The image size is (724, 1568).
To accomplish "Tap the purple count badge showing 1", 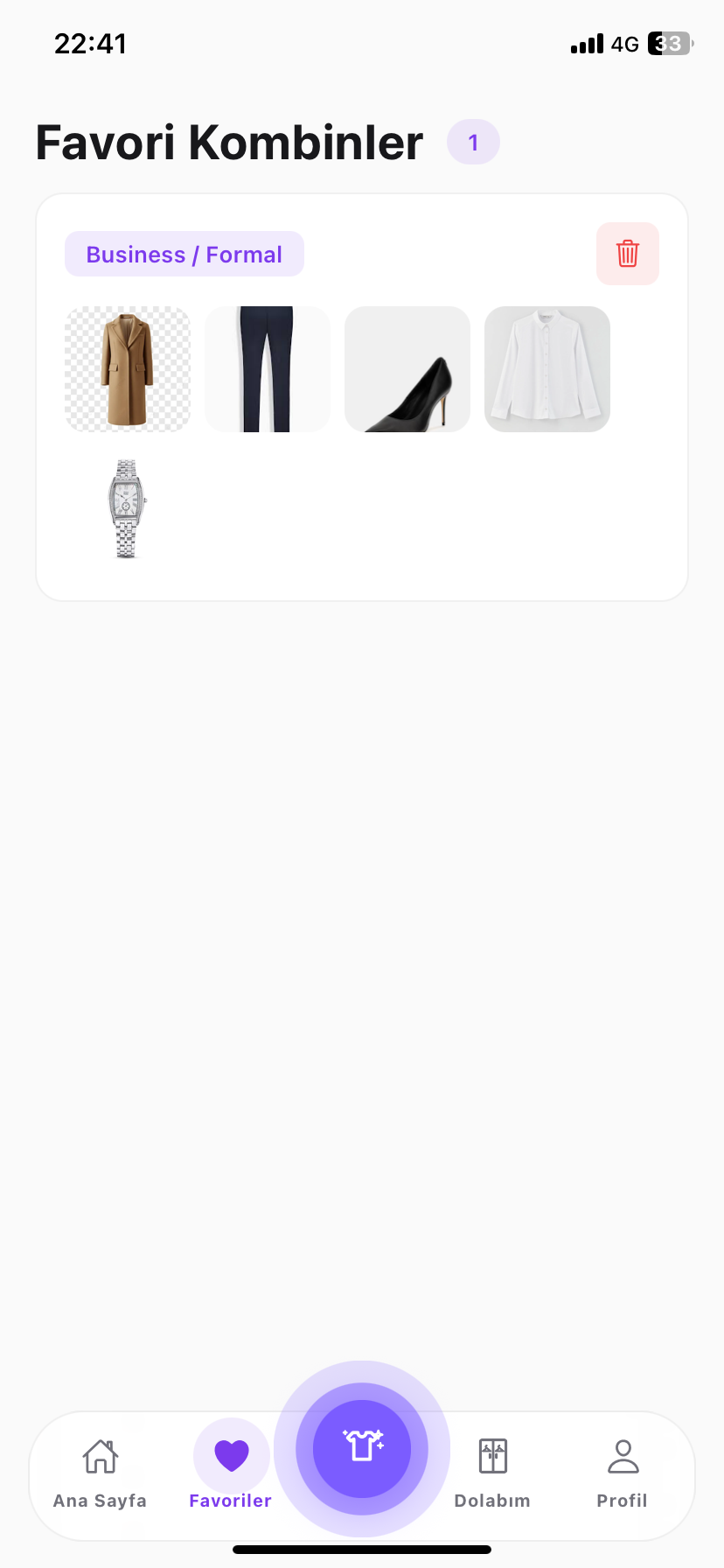I will [x=473, y=141].
